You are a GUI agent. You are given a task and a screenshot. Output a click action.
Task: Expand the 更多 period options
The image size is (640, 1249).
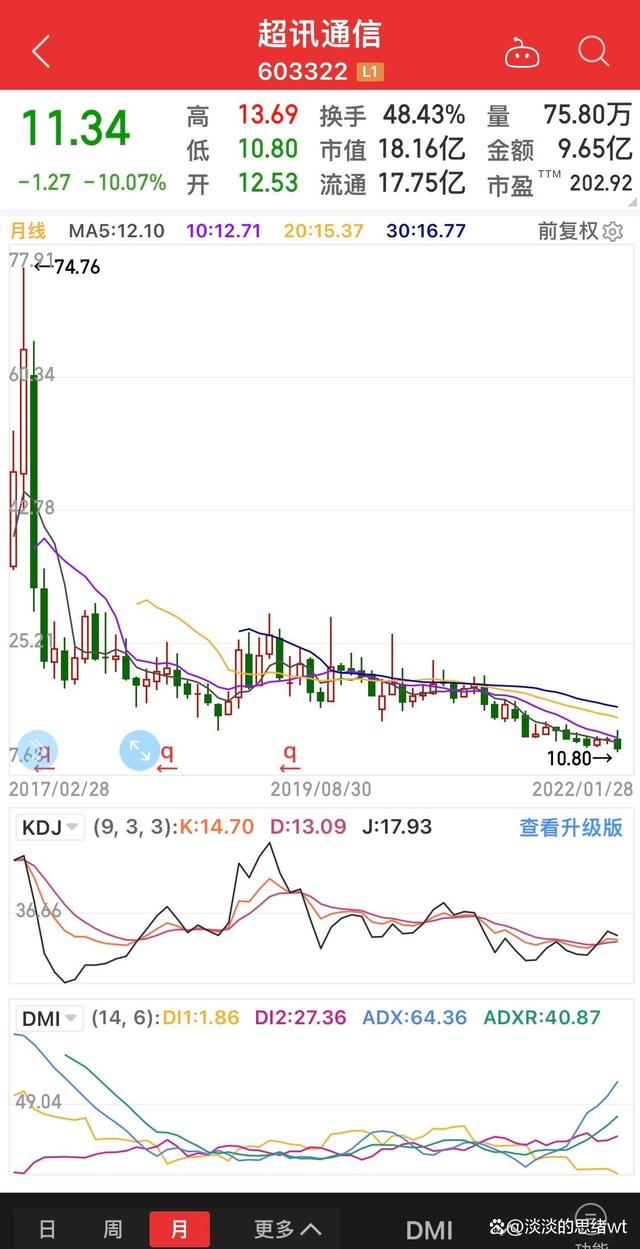pyautogui.click(x=287, y=1229)
